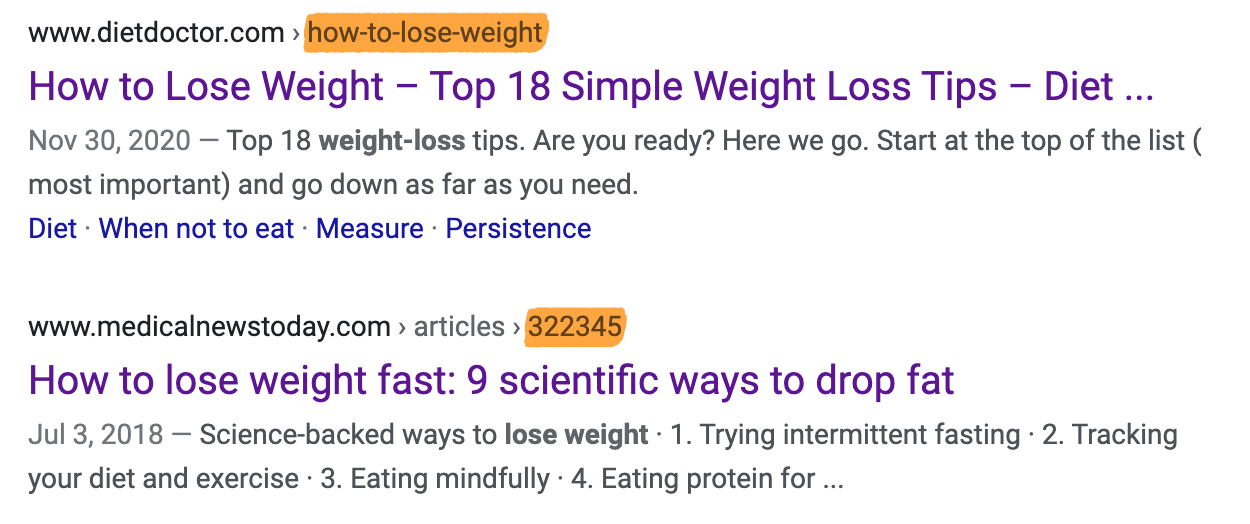1250x524 pixels.
Task: Open the Medical News Today 'How to lose weight fast' result
Action: click(491, 380)
